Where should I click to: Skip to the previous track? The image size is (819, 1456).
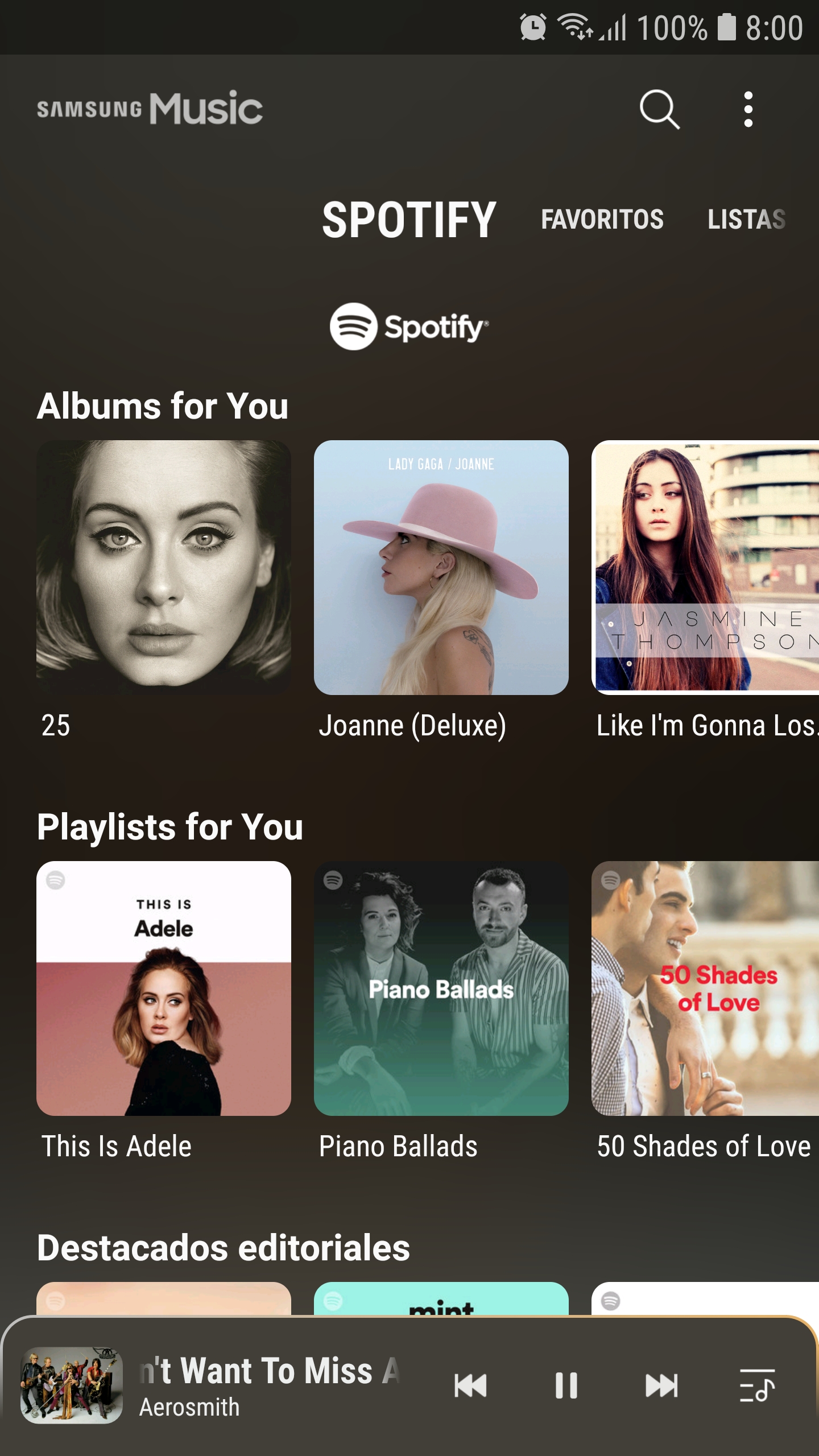coord(470,1385)
